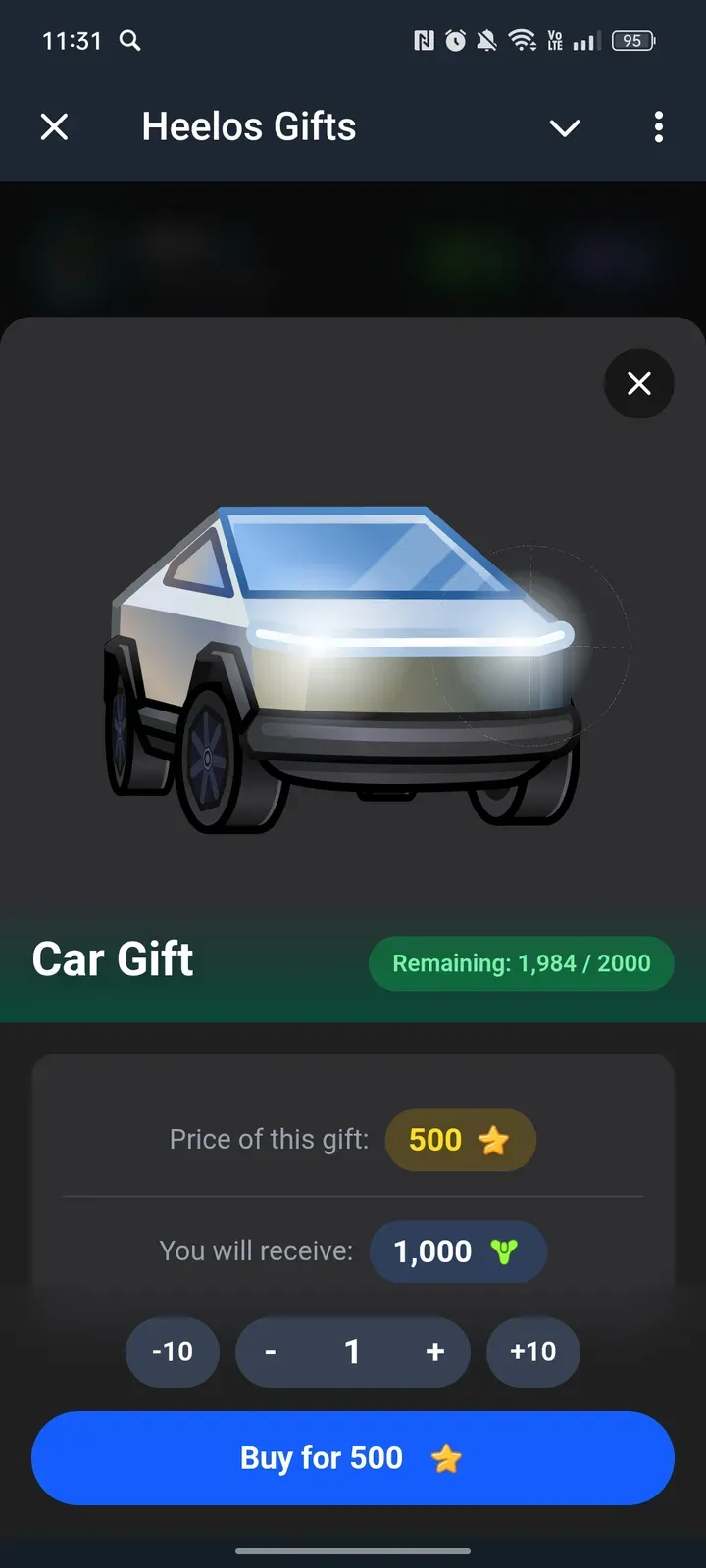Add ten gifts with +10

532,1351
